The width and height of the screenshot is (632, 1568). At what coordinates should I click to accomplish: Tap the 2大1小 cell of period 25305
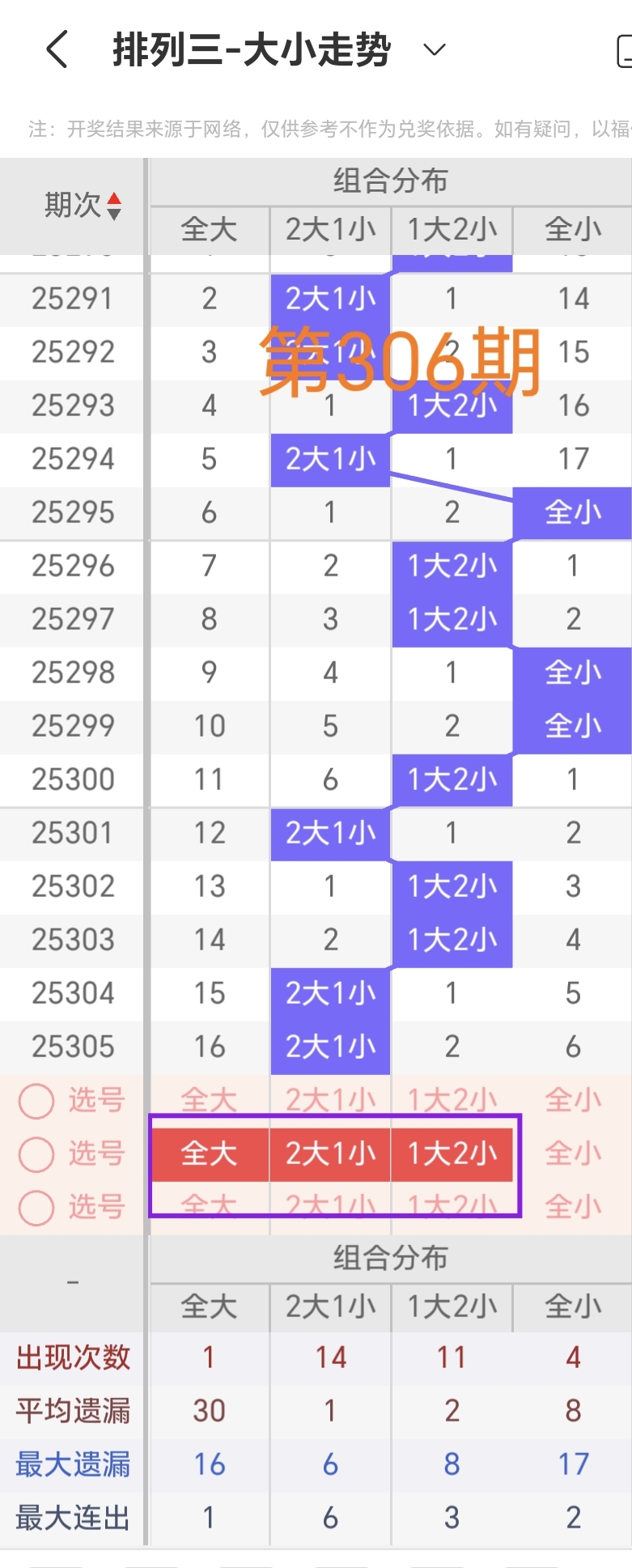329,1046
